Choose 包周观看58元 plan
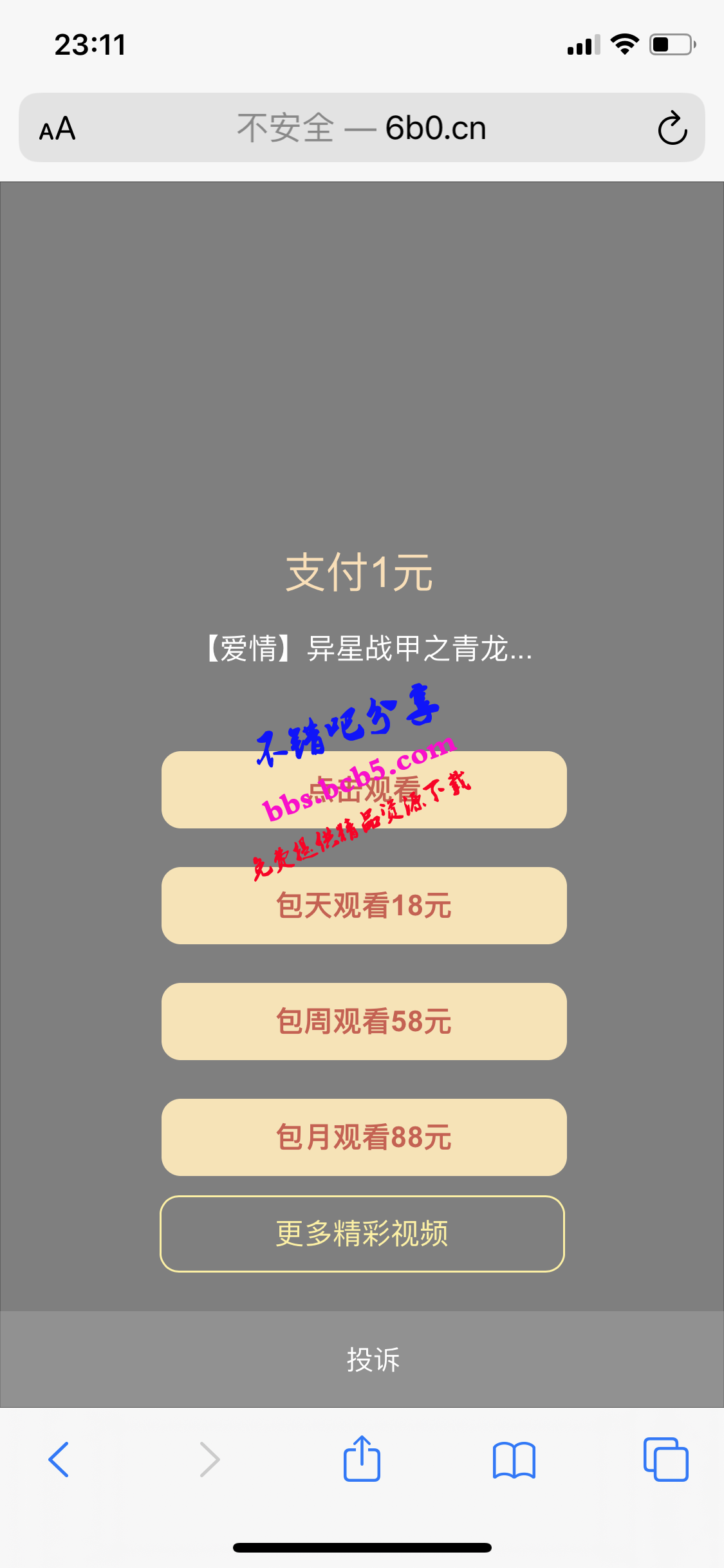The image size is (724, 1568). (364, 1022)
